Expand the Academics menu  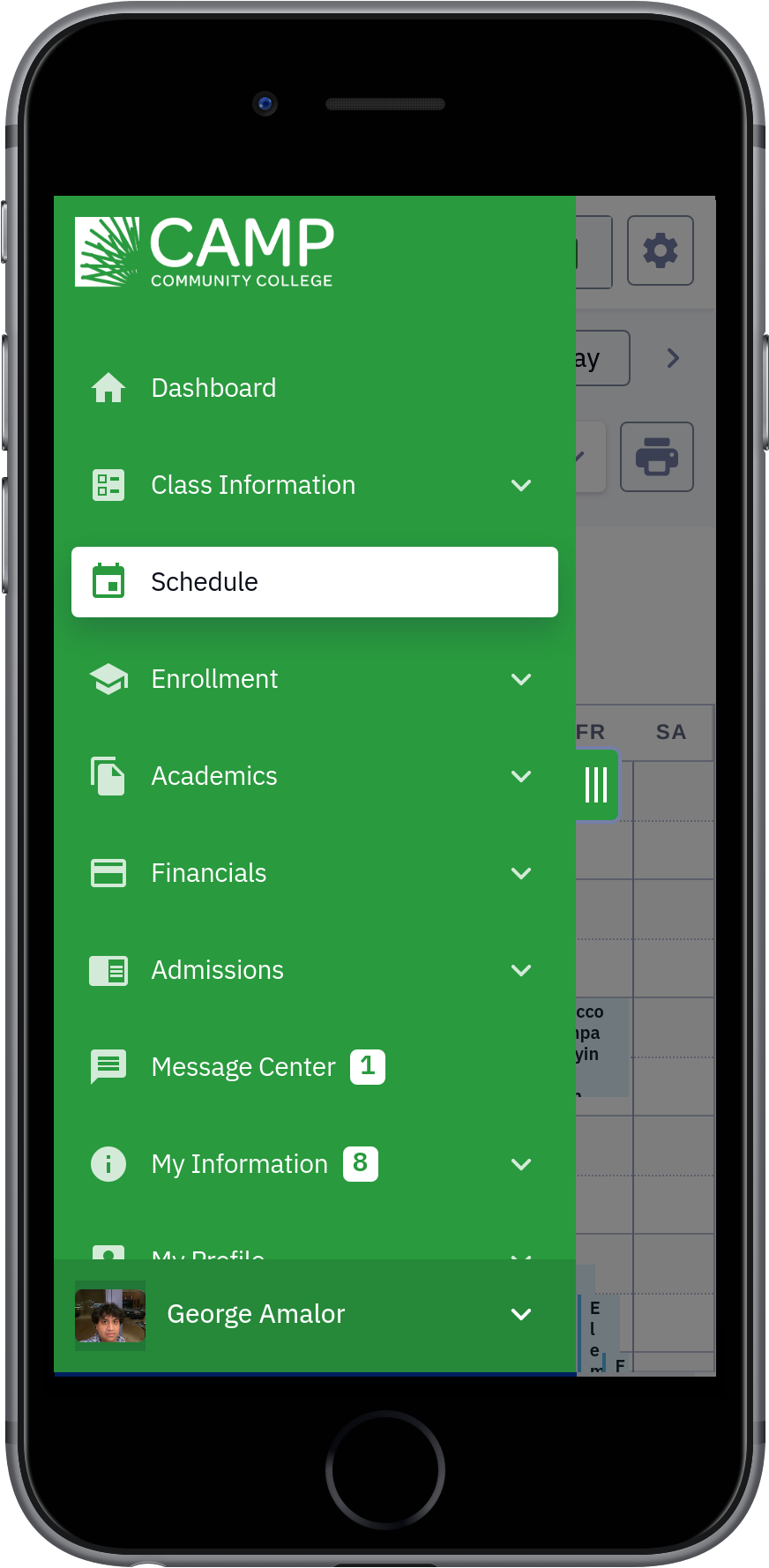tap(314, 776)
